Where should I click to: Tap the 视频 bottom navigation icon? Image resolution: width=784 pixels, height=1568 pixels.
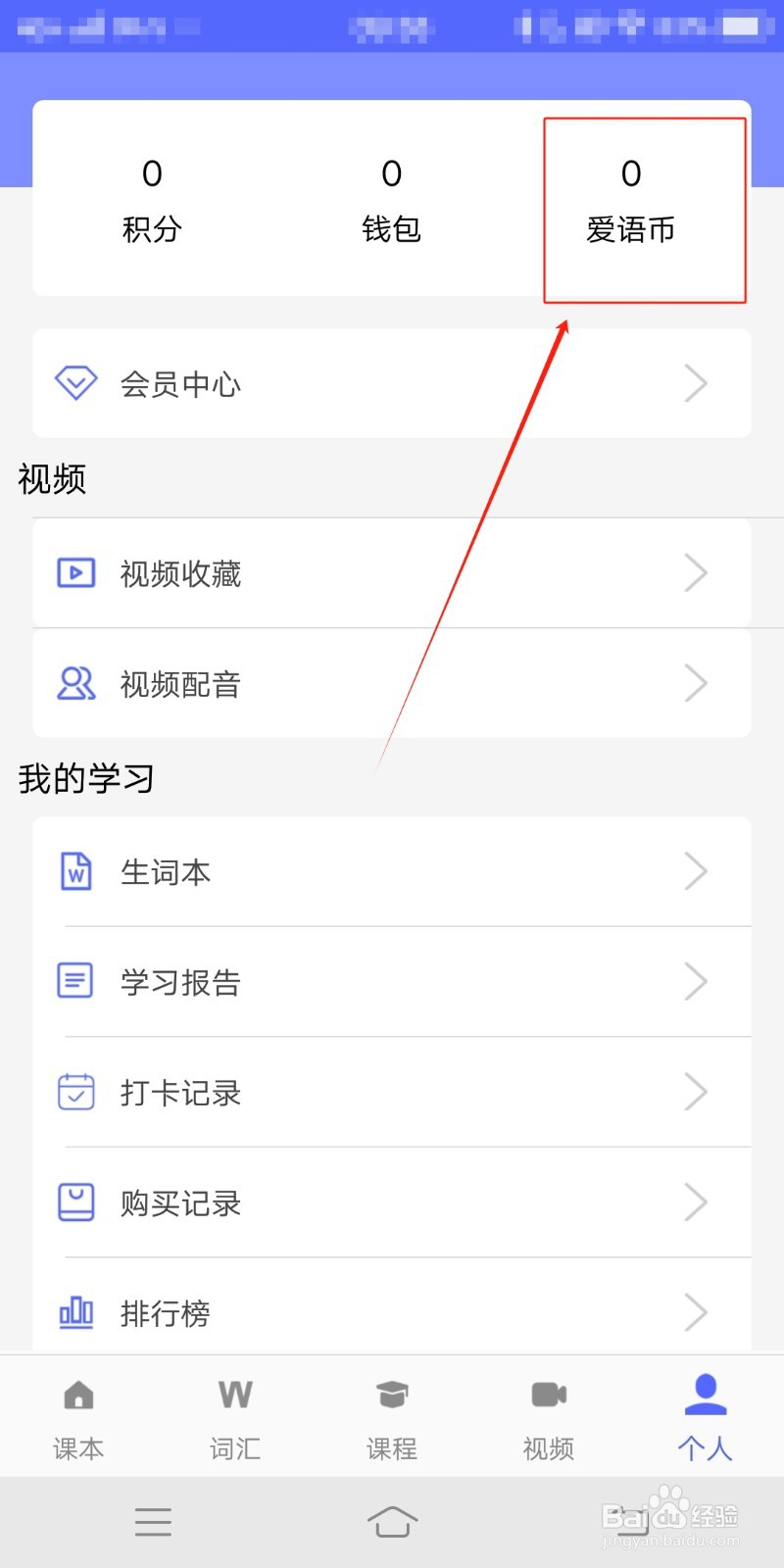coord(547,1395)
